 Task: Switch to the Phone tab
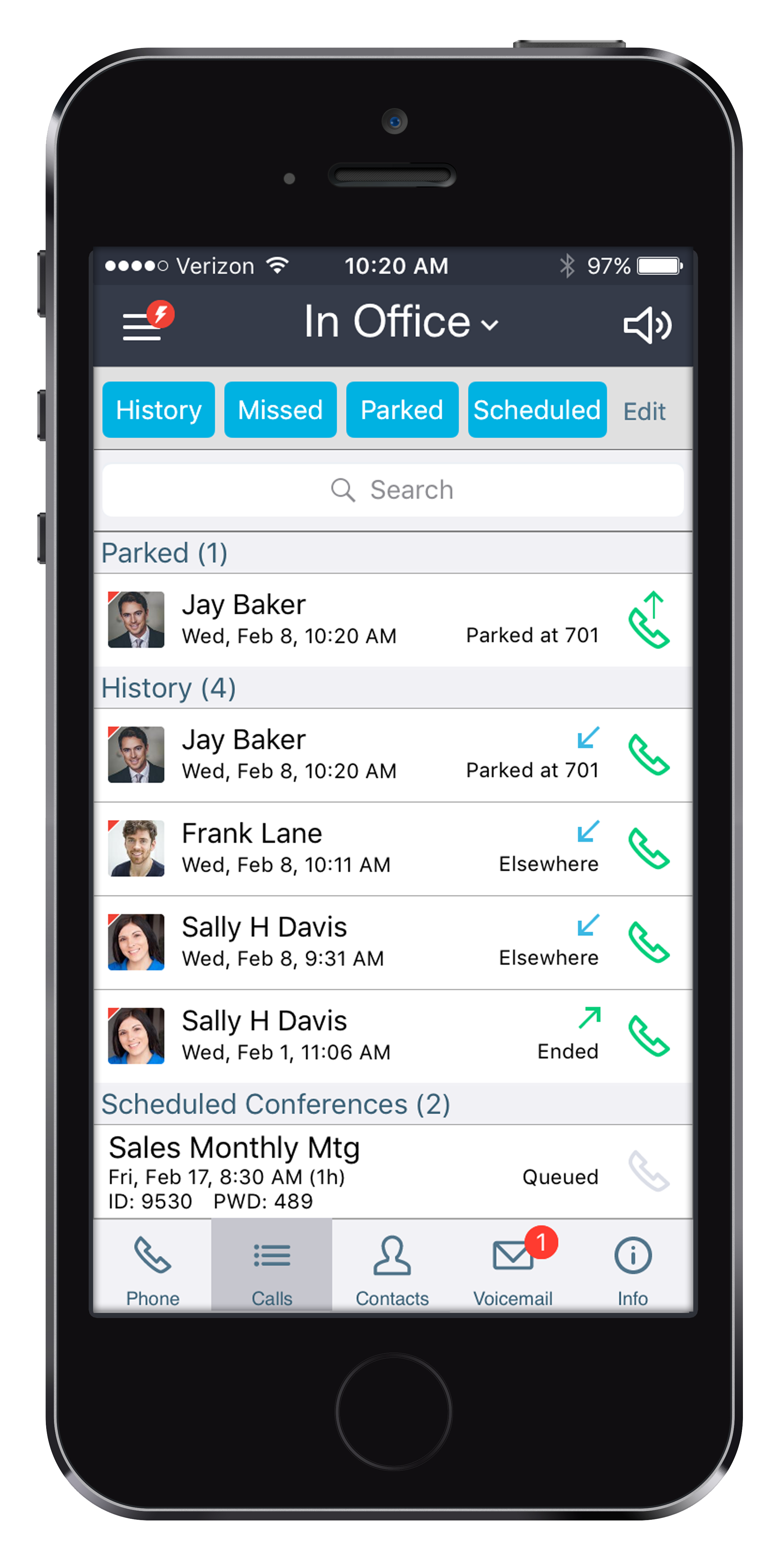pyautogui.click(x=152, y=1269)
